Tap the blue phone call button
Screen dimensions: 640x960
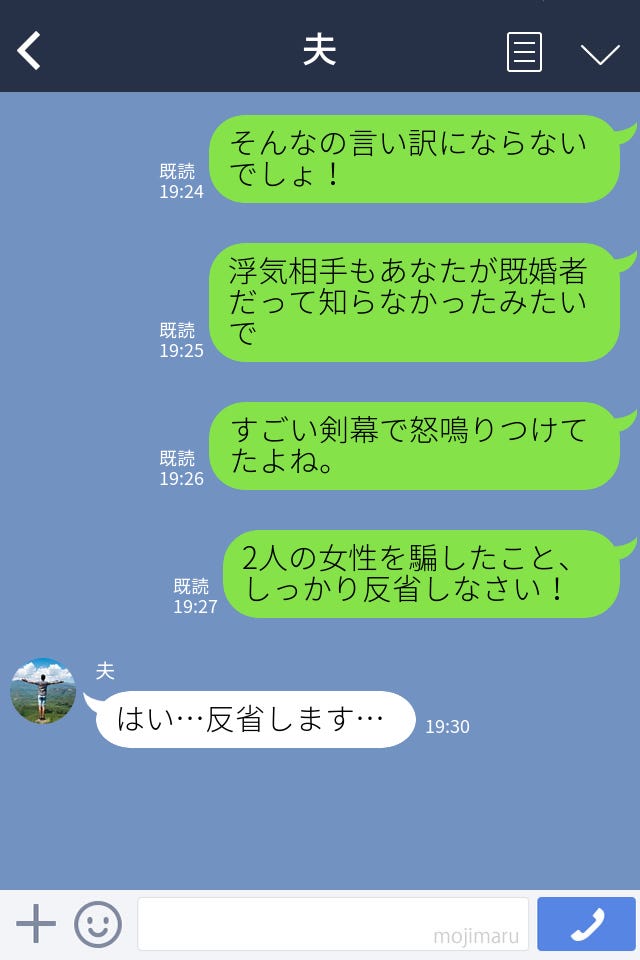pos(586,924)
